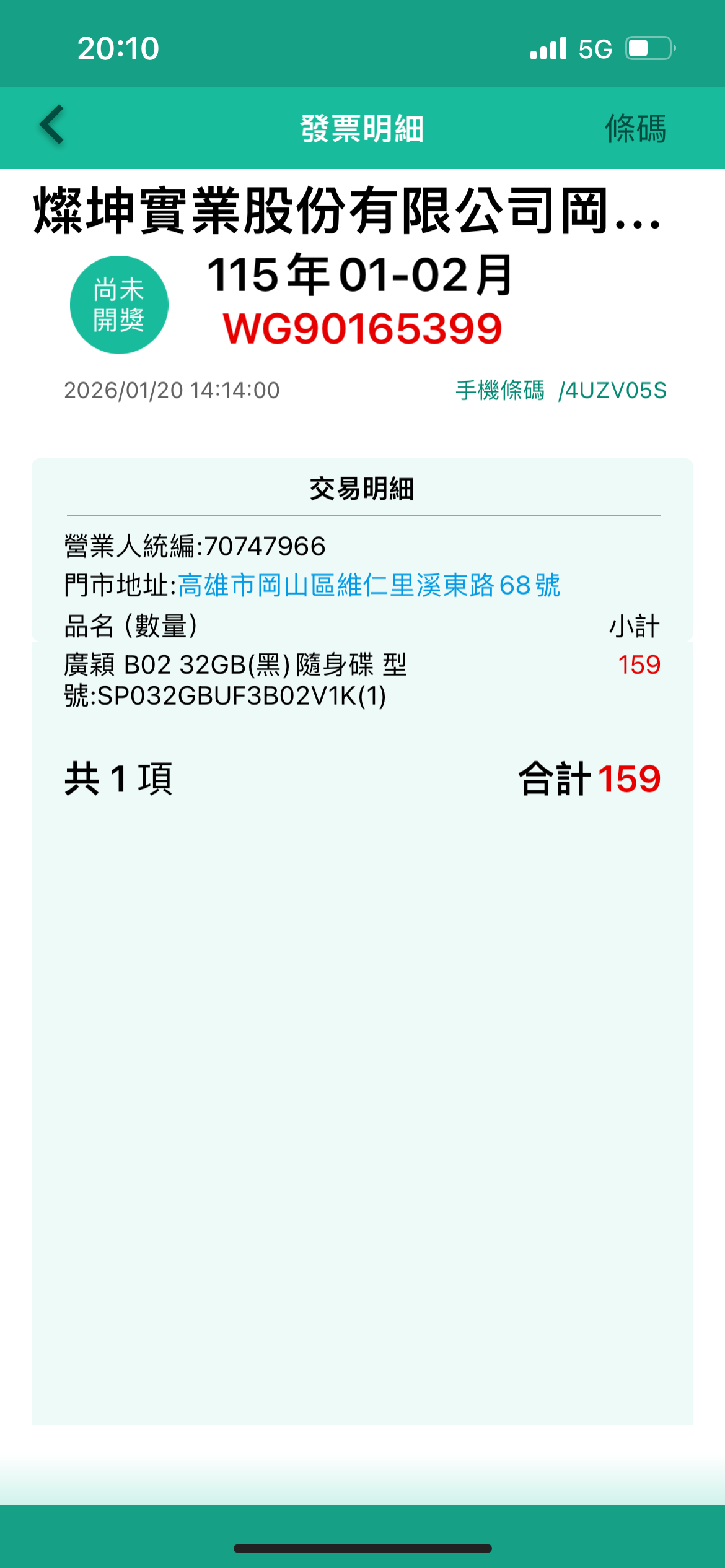Go back from the invoice details
Image resolution: width=725 pixels, height=1568 pixels.
[x=52, y=125]
